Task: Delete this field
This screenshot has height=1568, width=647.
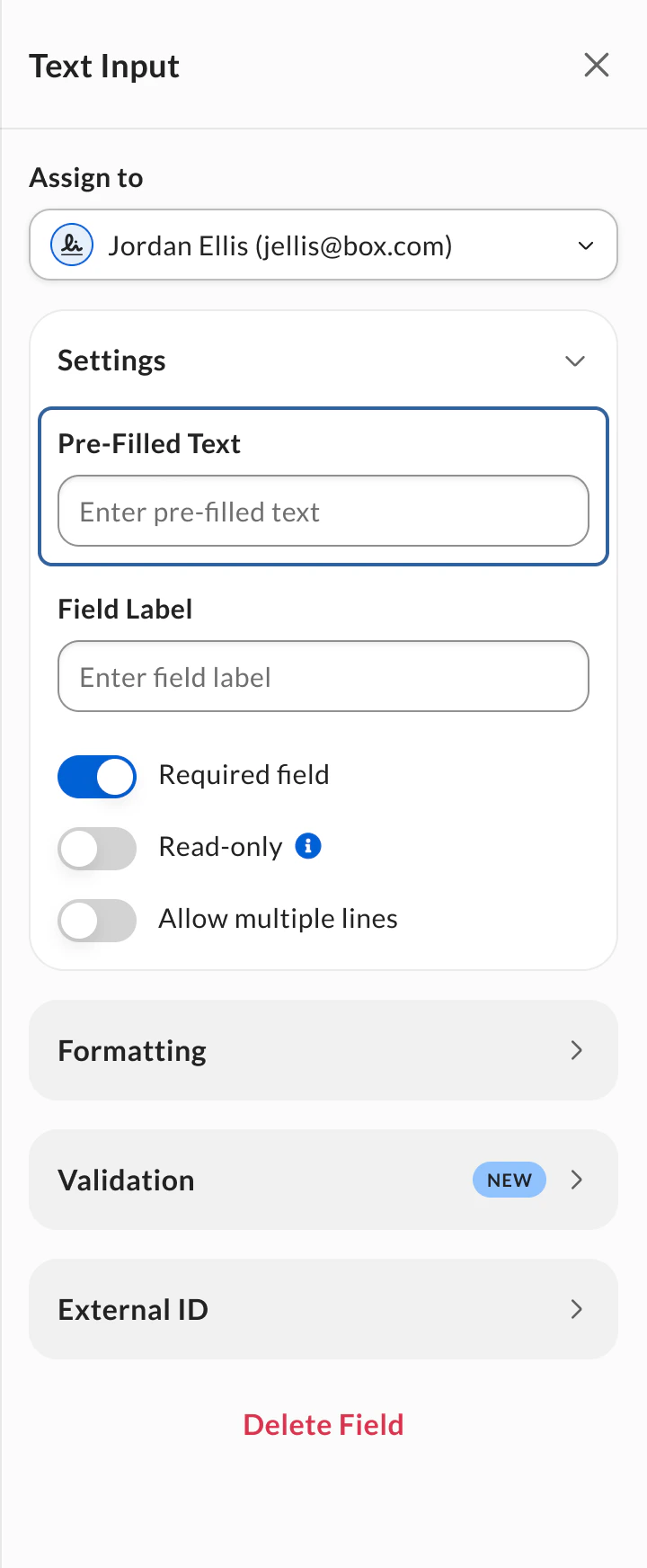Action: click(323, 1425)
